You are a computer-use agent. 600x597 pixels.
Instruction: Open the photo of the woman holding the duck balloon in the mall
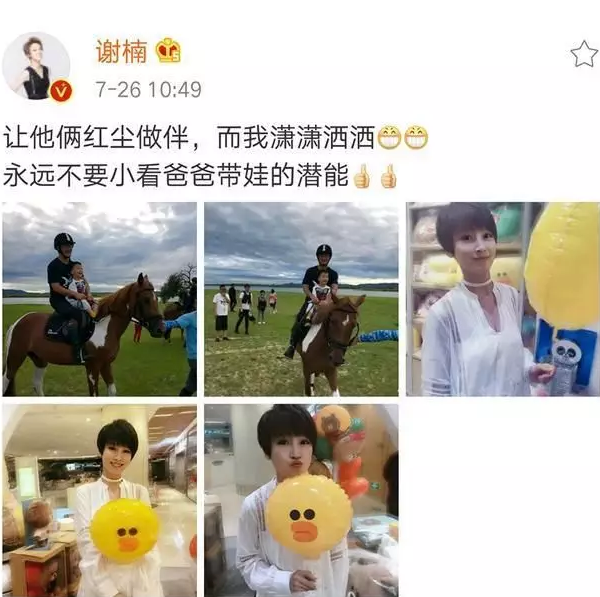point(99,500)
